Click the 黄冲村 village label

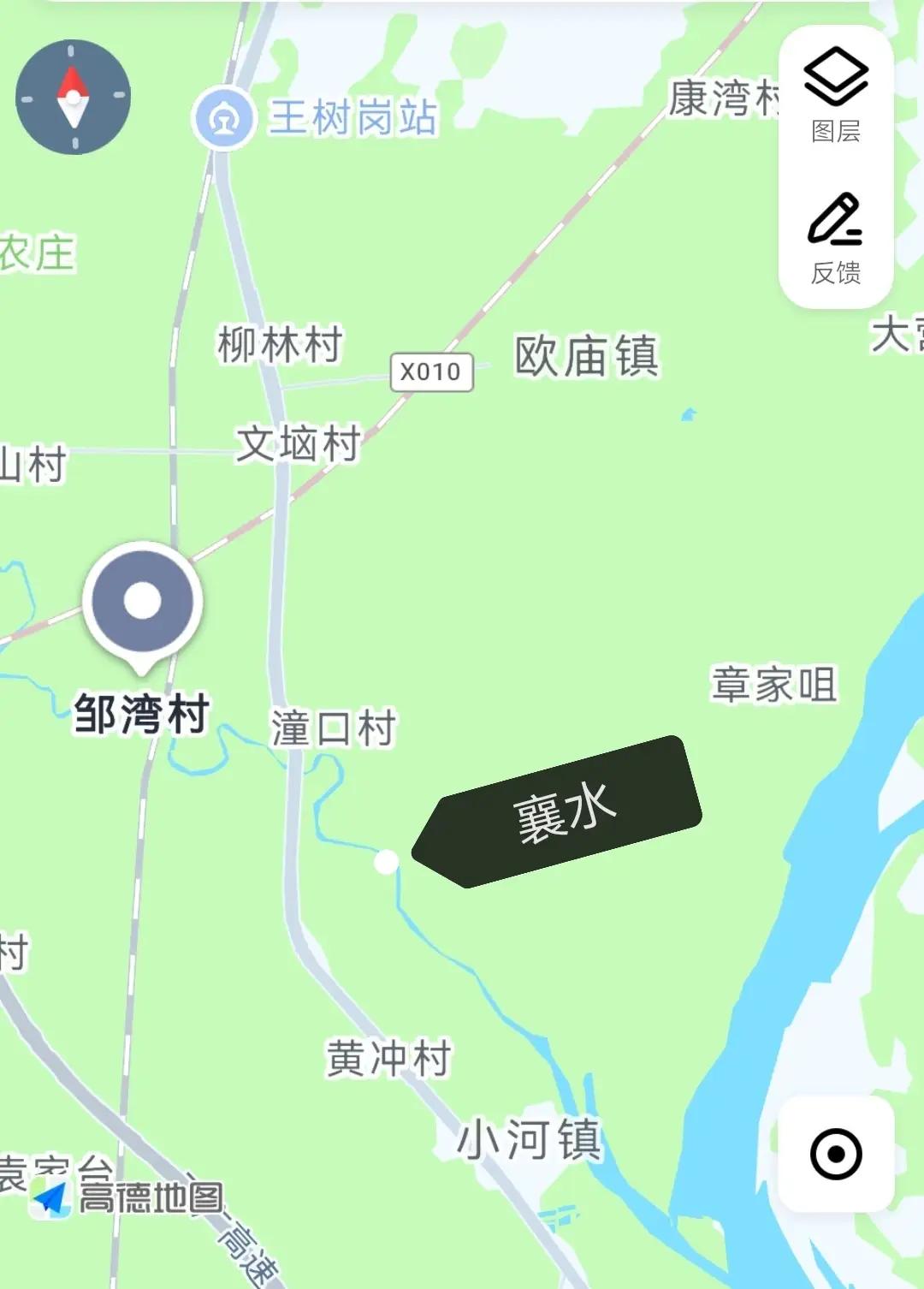388,1057
